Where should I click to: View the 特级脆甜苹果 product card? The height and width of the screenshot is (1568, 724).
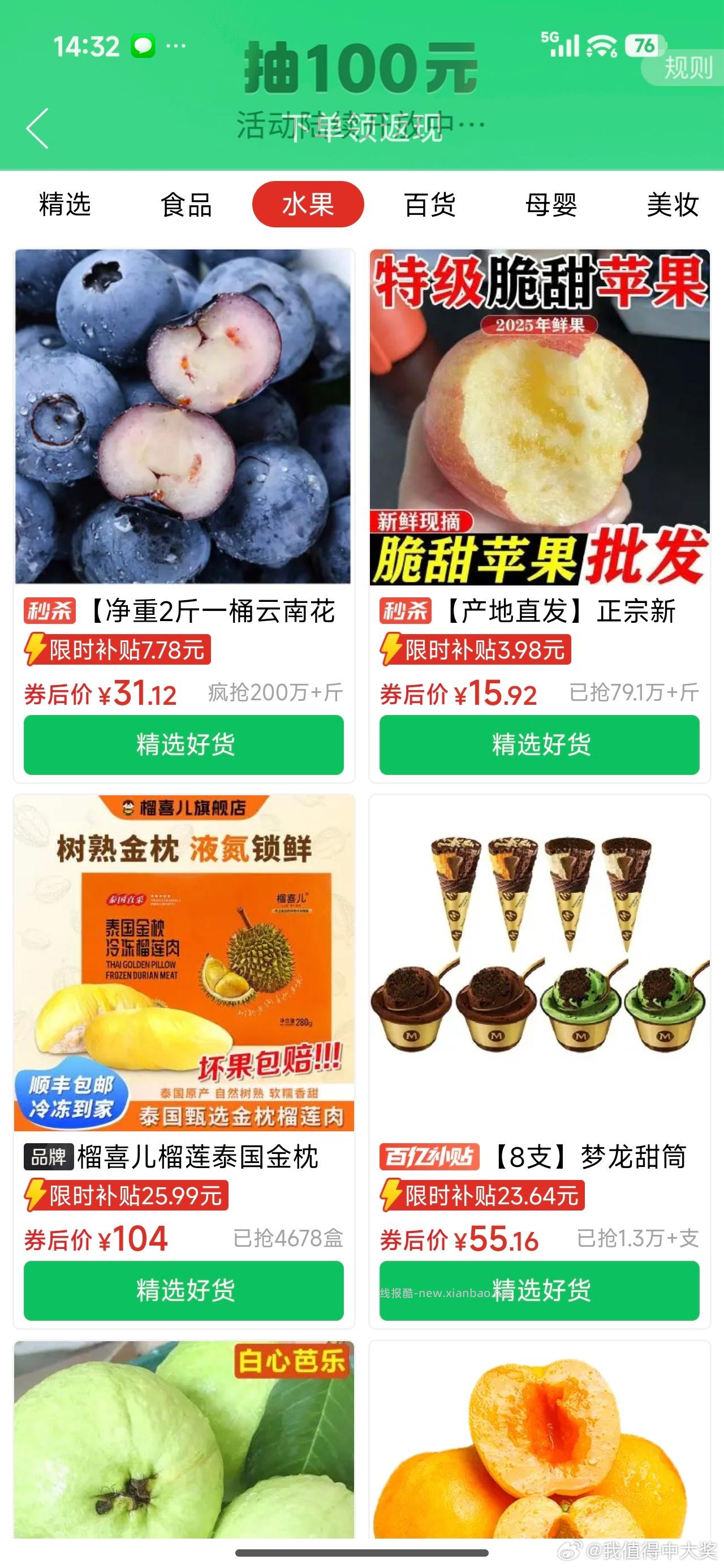[x=540, y=417]
